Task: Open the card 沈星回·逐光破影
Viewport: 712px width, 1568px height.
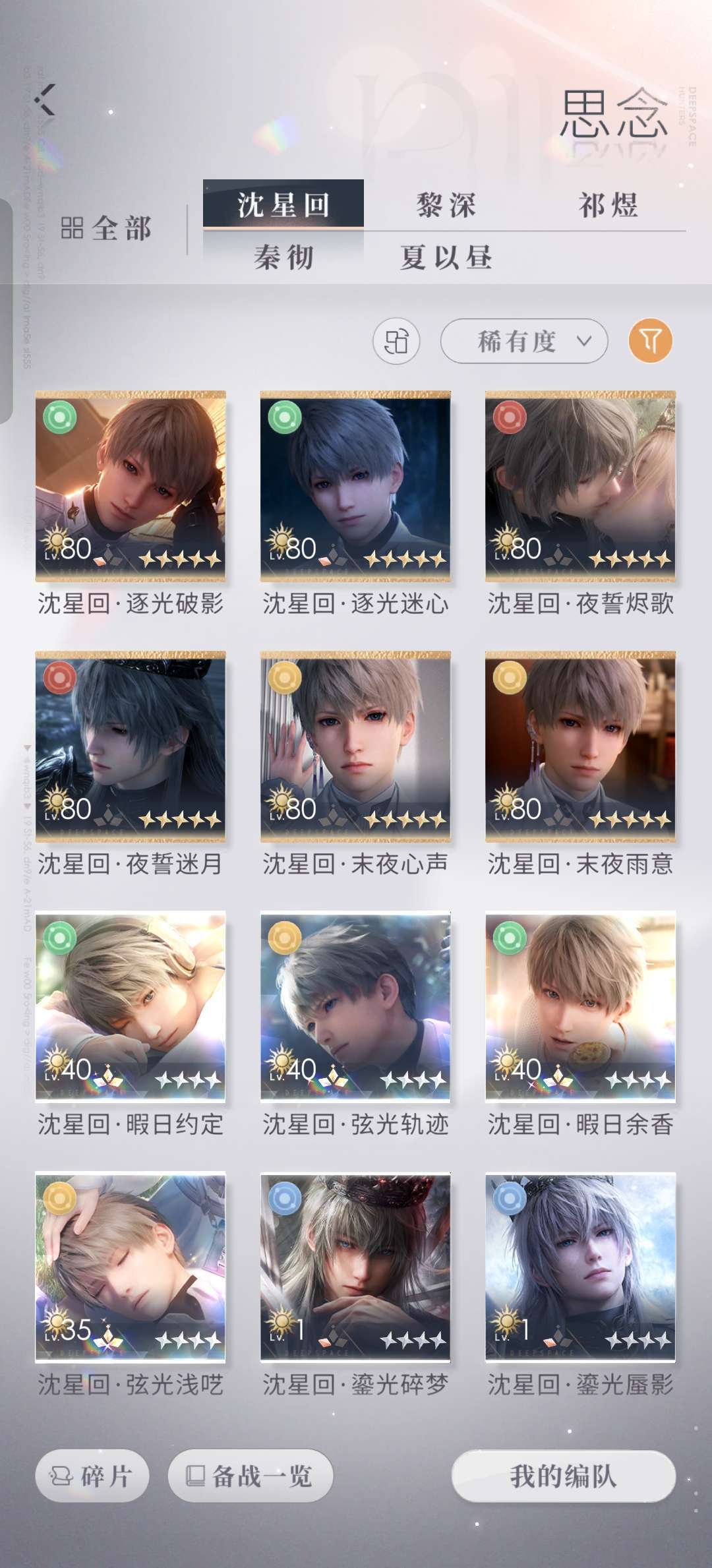Action: (131, 487)
